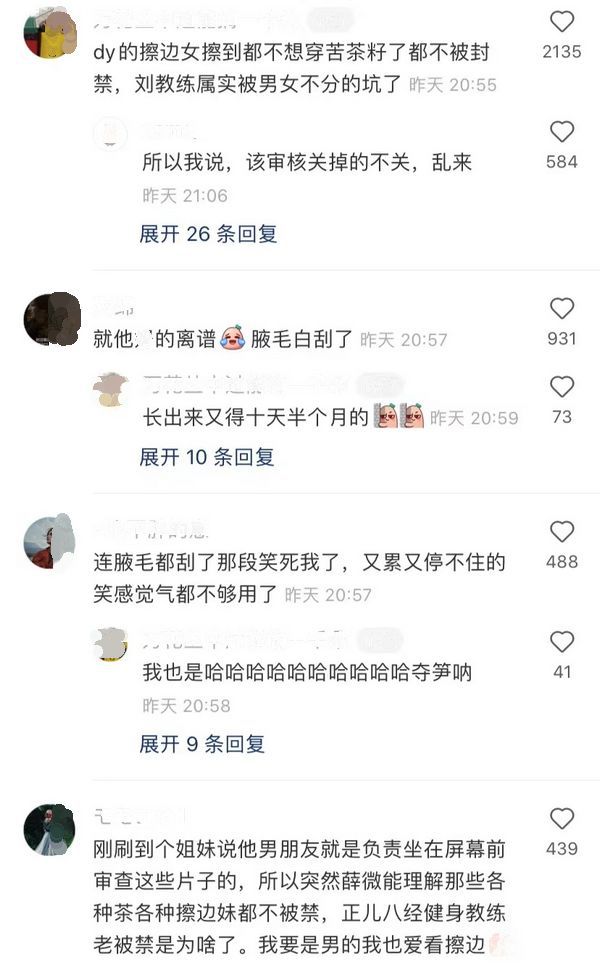Like the comment with 439 likes

562,819
